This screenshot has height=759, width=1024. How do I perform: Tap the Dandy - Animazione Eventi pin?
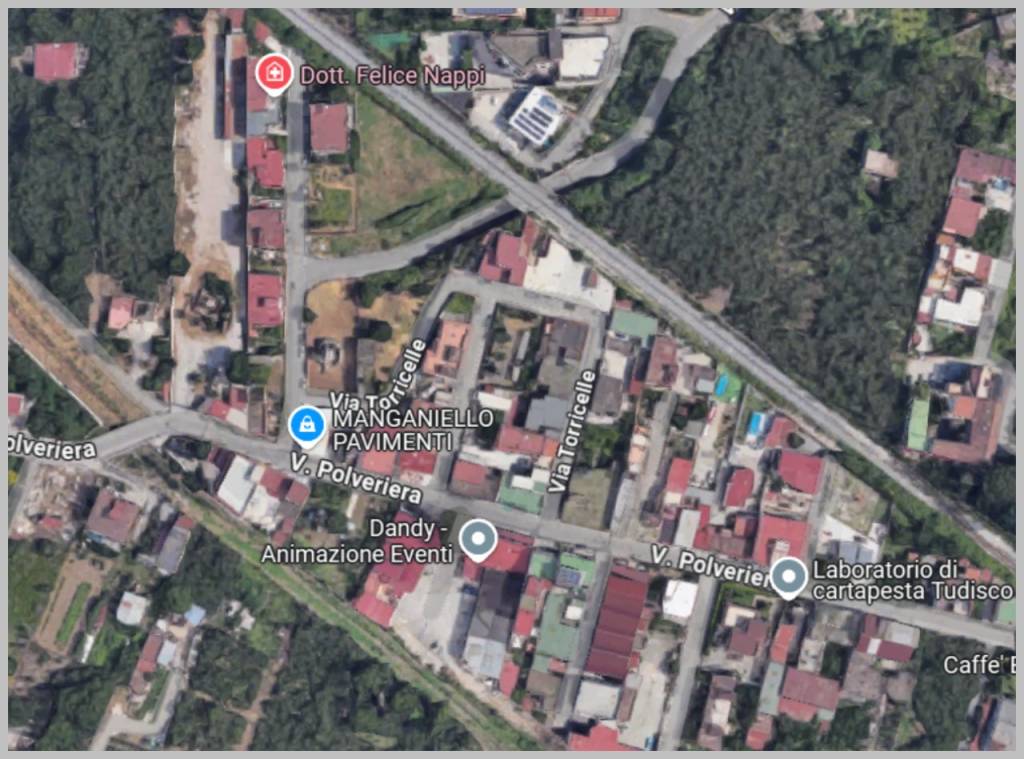tap(479, 540)
